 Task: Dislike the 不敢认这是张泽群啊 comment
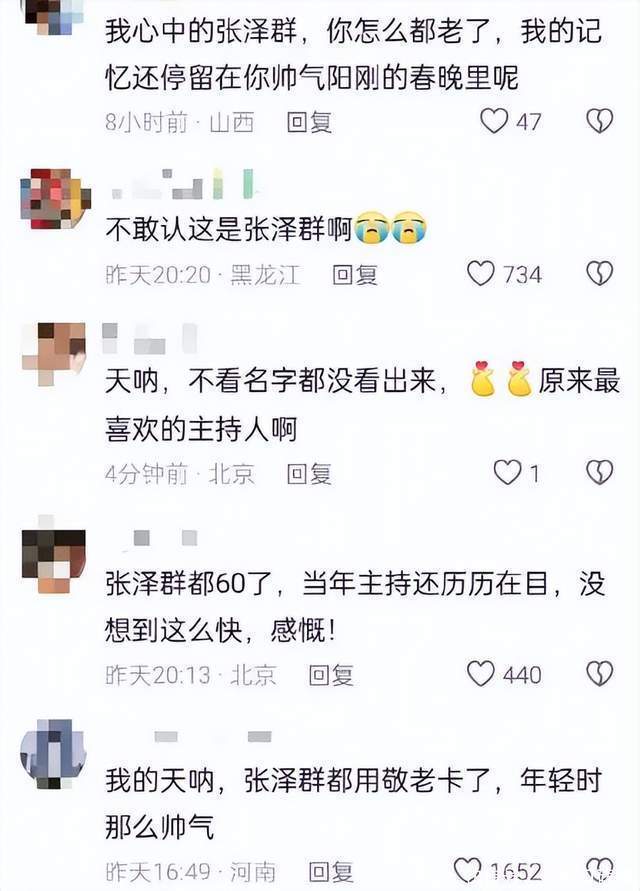[598, 273]
